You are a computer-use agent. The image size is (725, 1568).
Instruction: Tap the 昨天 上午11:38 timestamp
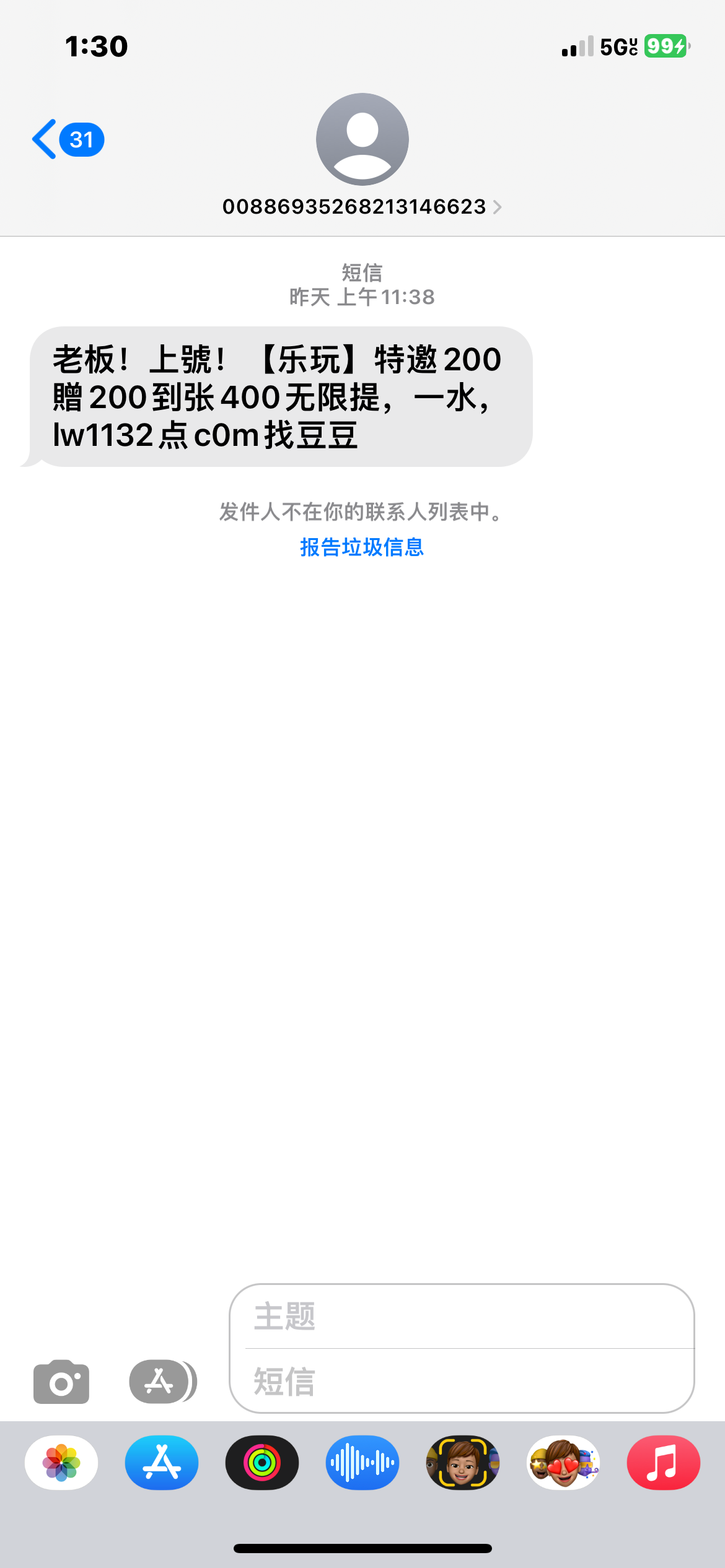point(362,296)
